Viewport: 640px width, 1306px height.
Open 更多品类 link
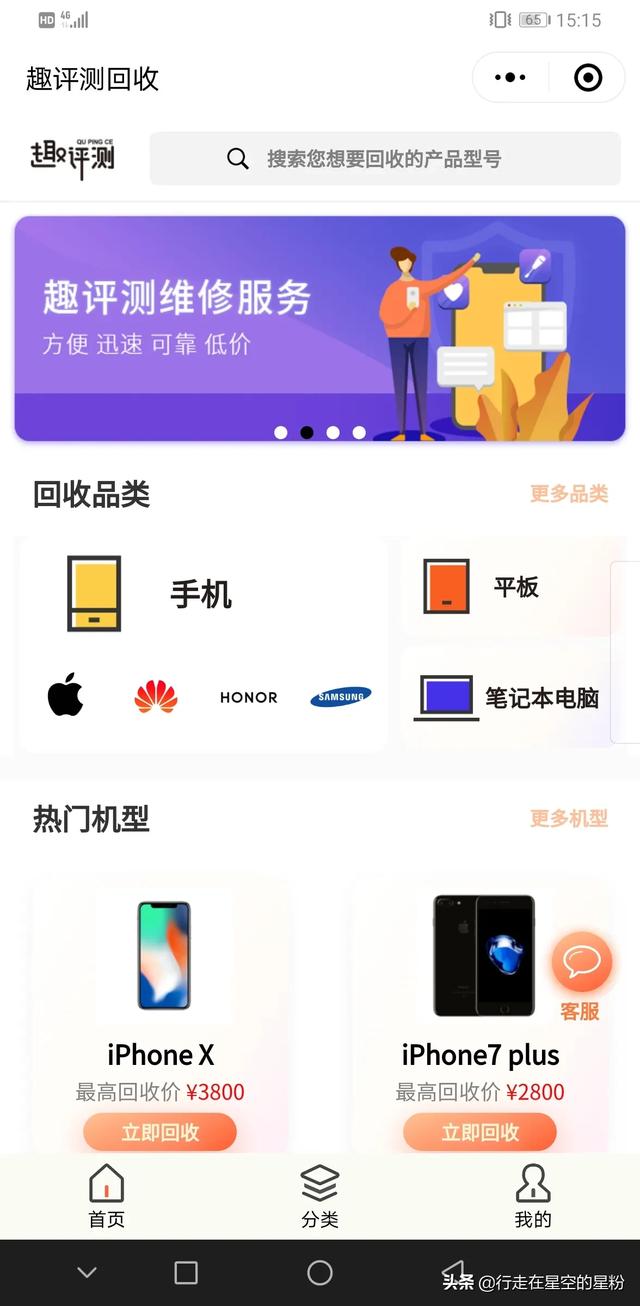[568, 494]
